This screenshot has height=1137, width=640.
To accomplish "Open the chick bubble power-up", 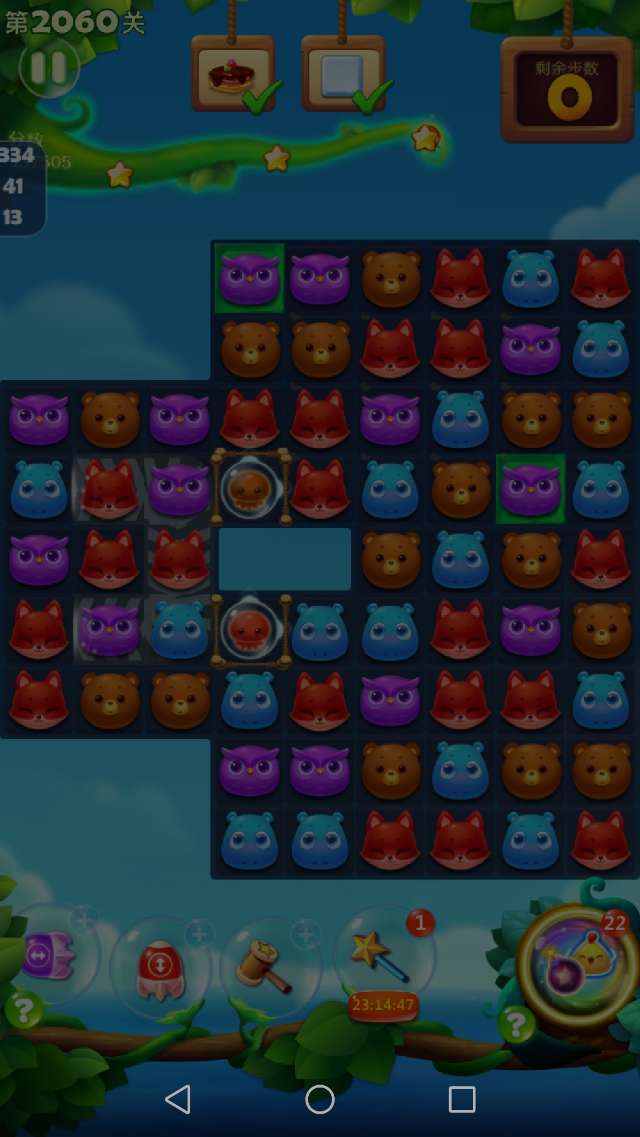I will 578,966.
